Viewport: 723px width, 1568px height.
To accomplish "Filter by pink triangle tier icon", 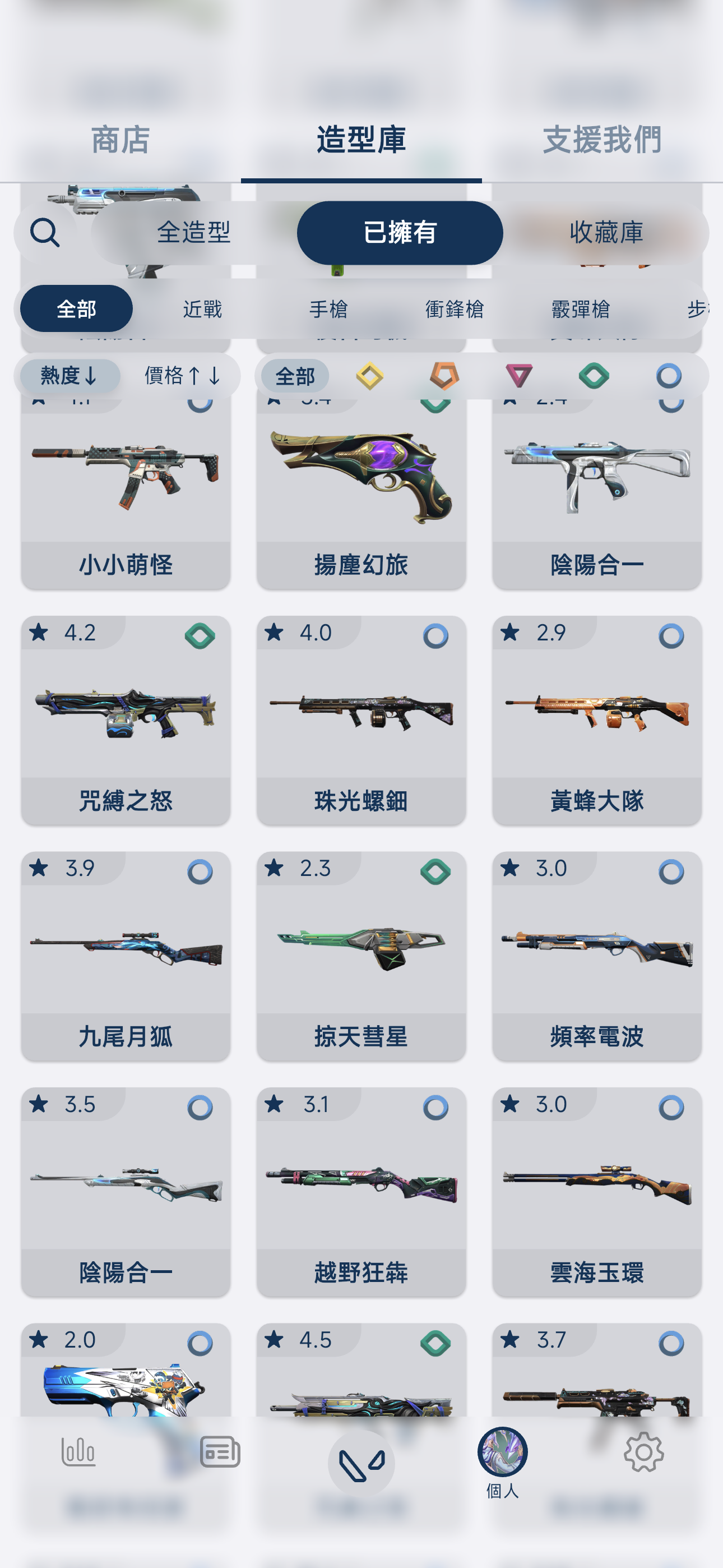I will click(519, 376).
